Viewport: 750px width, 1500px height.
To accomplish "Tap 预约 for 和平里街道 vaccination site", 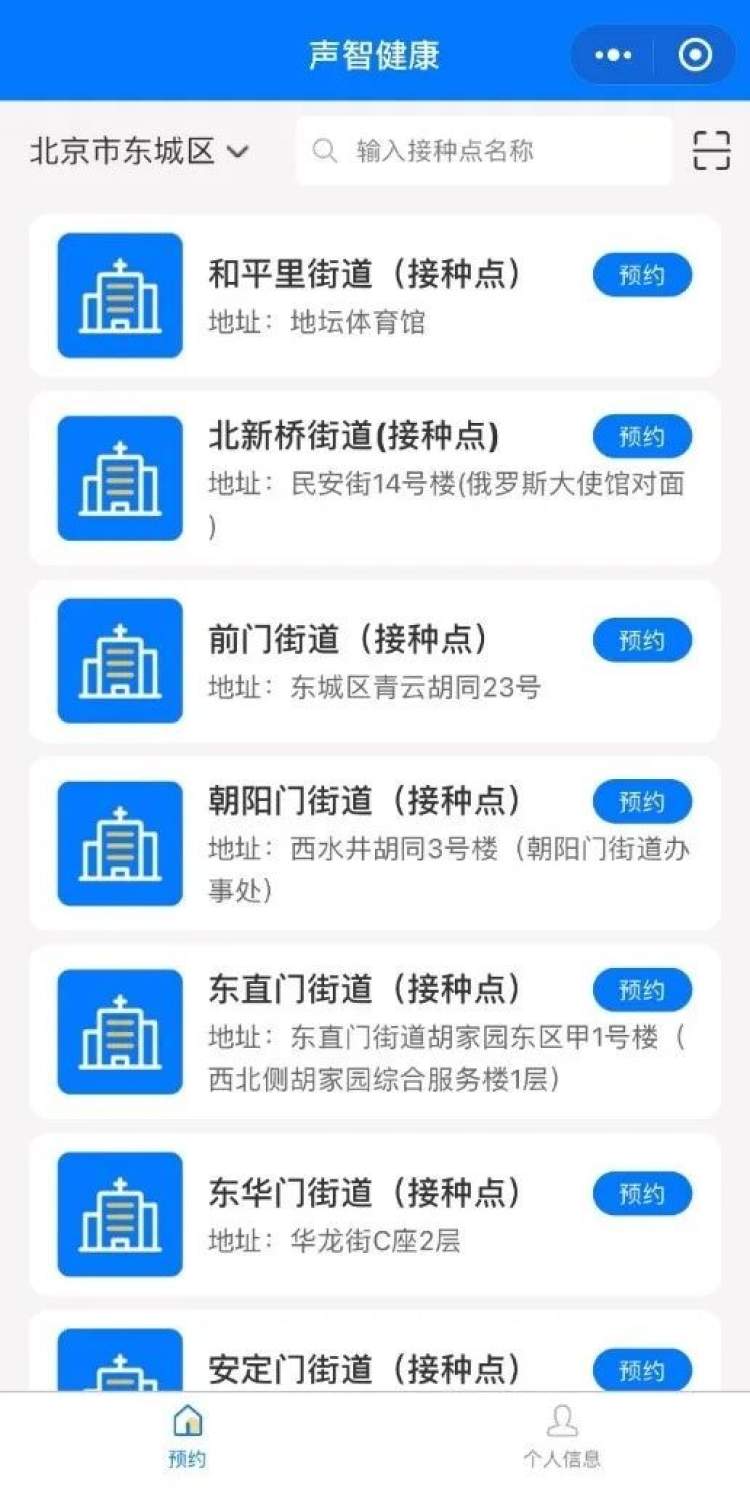I will 642,275.
